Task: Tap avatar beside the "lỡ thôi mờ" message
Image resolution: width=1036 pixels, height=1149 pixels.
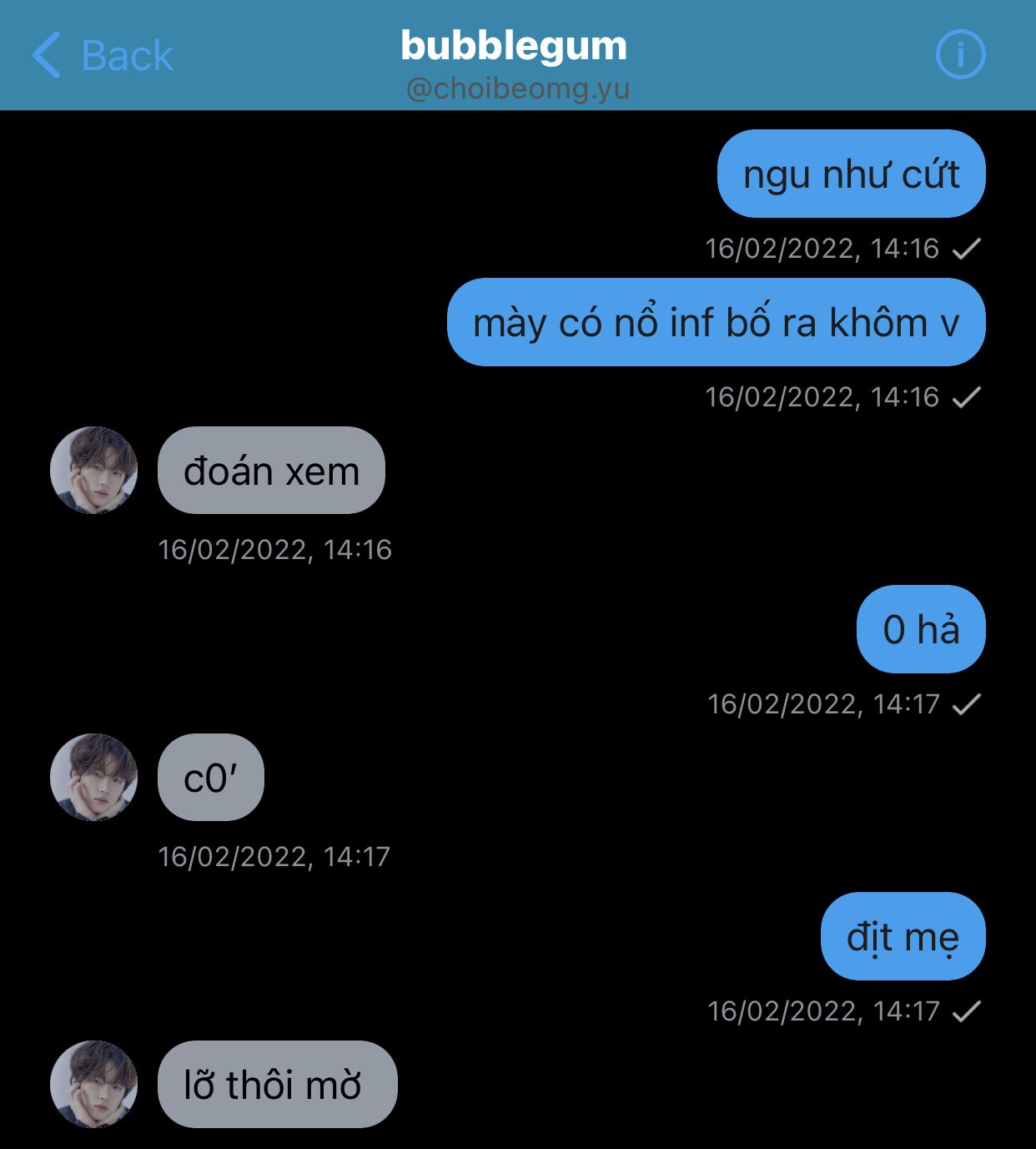Action: pos(94,1084)
